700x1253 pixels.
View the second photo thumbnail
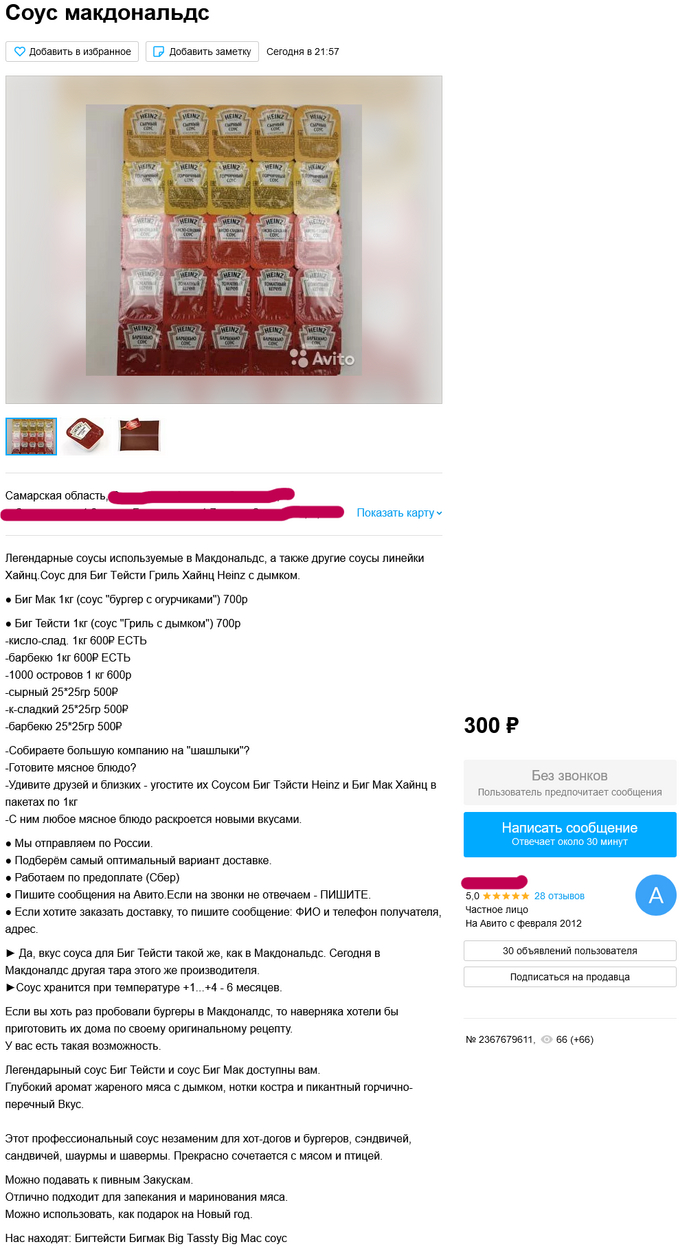(x=86, y=436)
